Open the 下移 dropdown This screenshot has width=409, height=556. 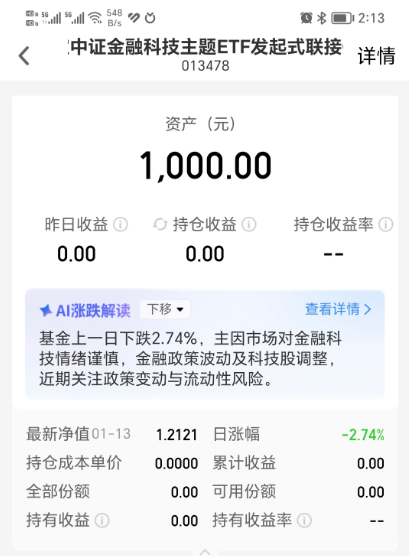(x=165, y=310)
